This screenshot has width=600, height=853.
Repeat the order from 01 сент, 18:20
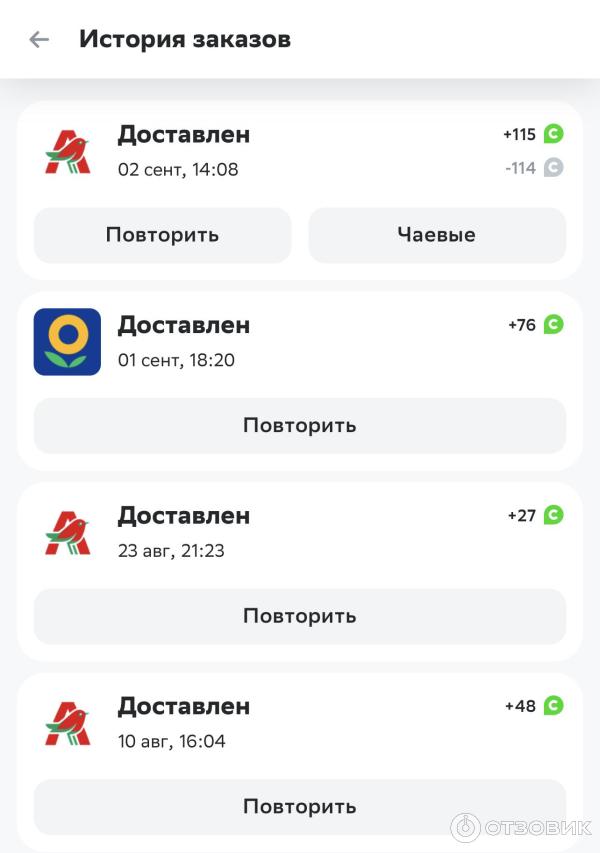click(x=299, y=426)
